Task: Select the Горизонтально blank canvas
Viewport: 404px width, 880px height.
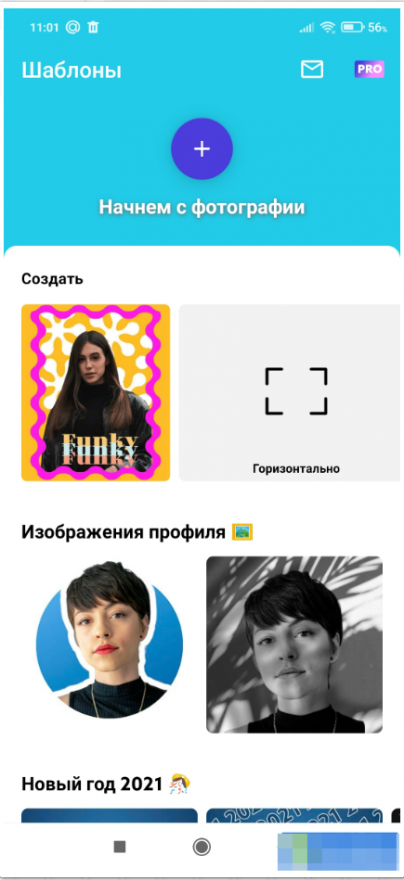Action: click(x=290, y=393)
